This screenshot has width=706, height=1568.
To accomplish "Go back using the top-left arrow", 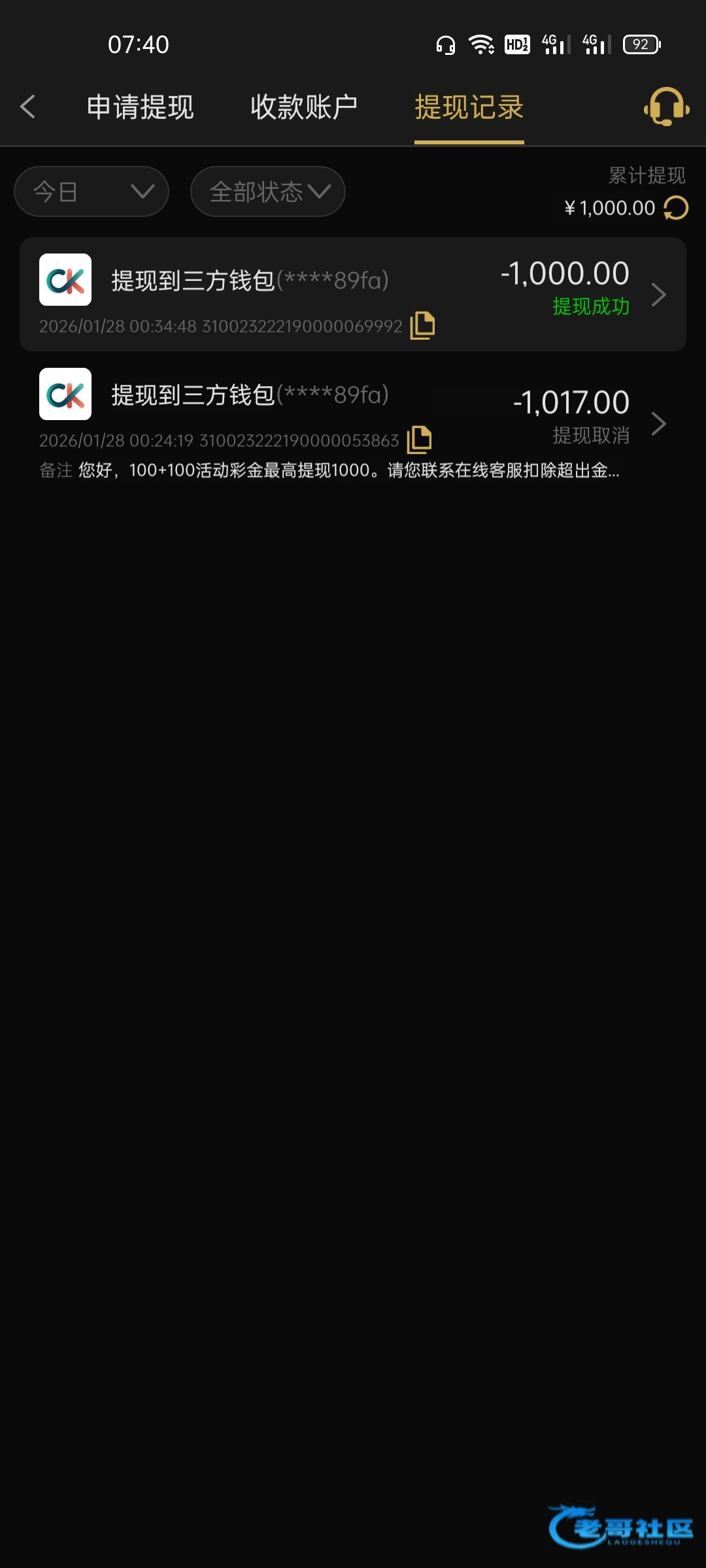I will coord(27,106).
